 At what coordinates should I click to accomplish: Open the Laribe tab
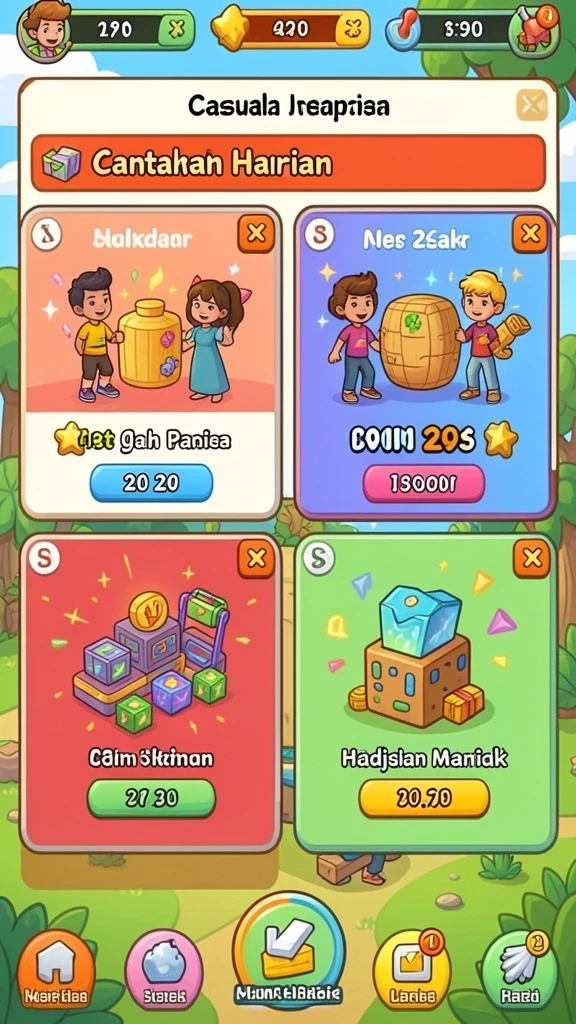coord(412,970)
